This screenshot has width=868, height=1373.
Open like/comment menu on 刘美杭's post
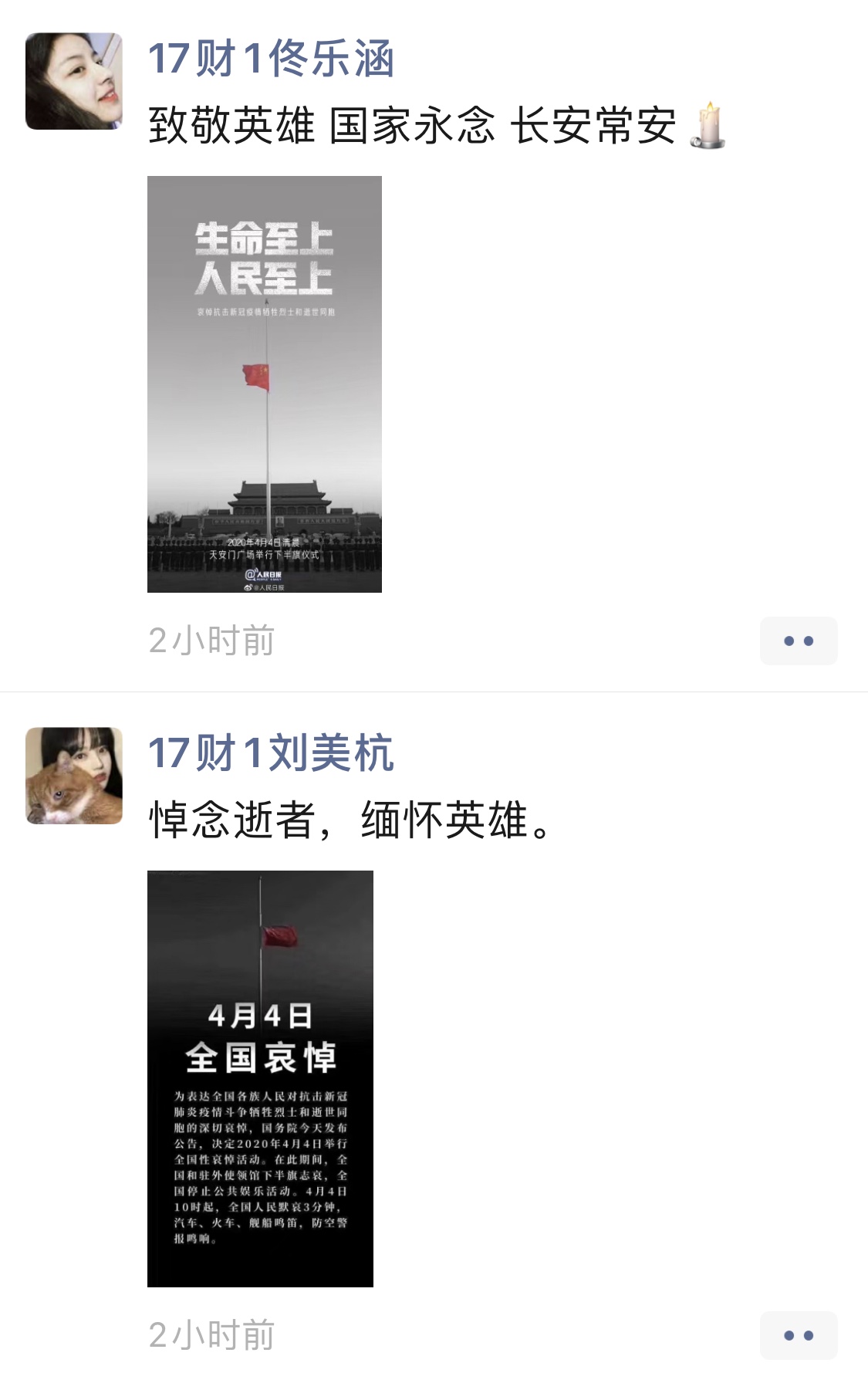pos(798,1335)
